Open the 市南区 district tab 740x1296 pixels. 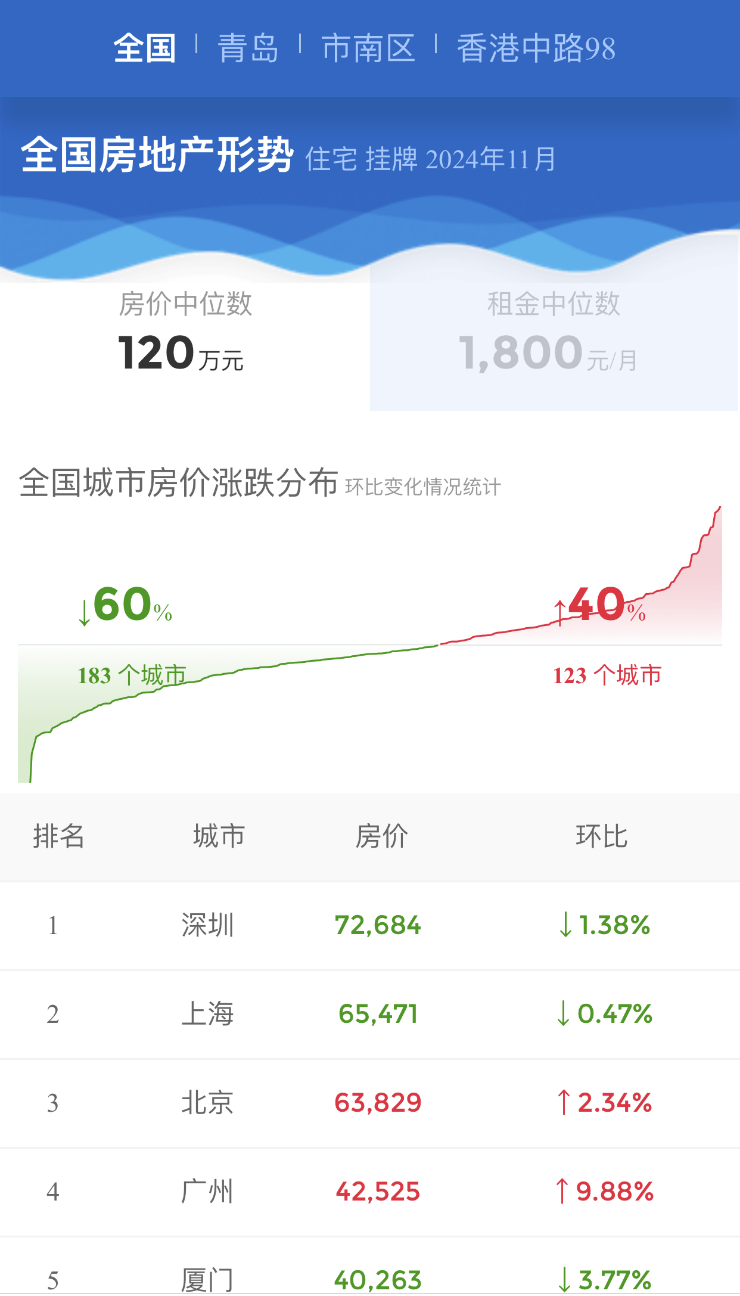[368, 48]
